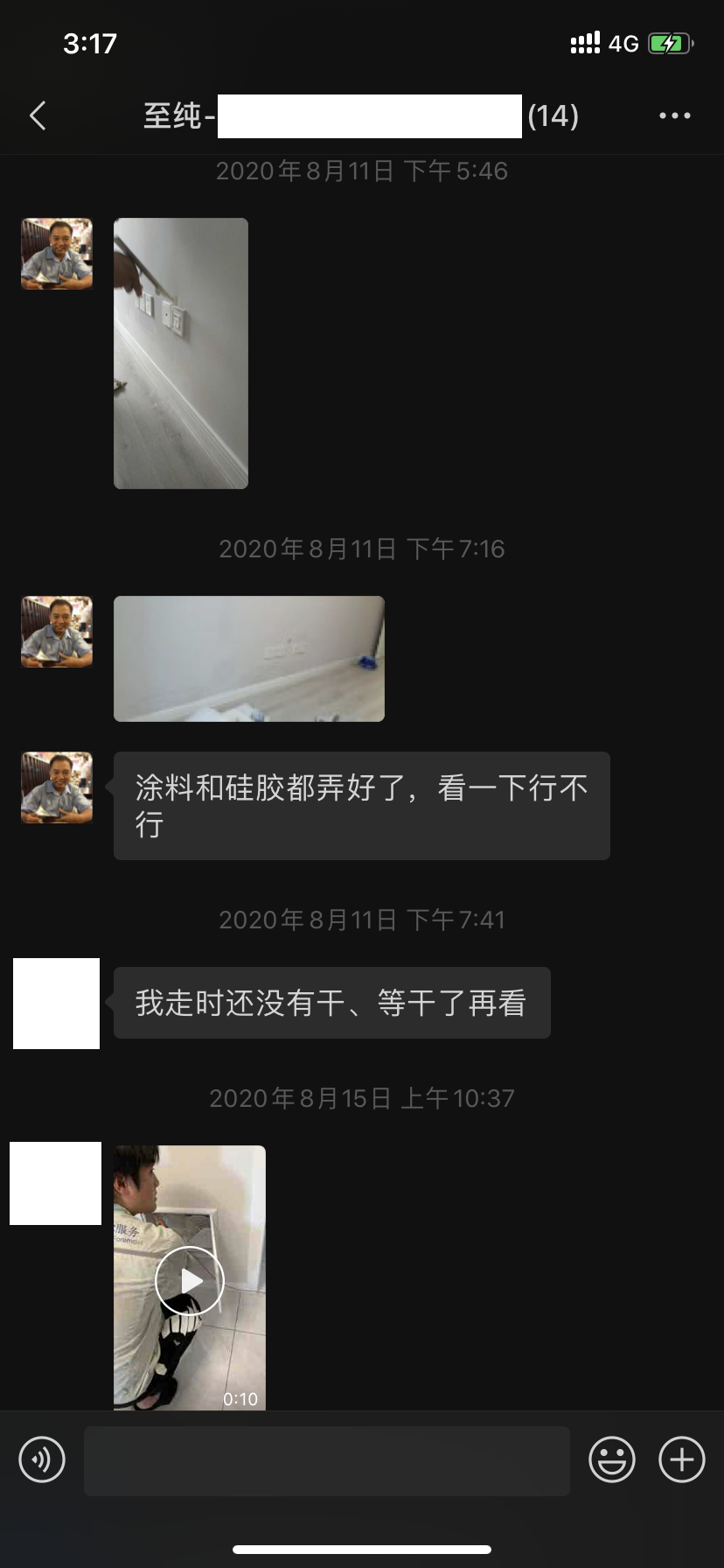Open the plus attachments panel
The image size is (724, 1568).
click(682, 1459)
